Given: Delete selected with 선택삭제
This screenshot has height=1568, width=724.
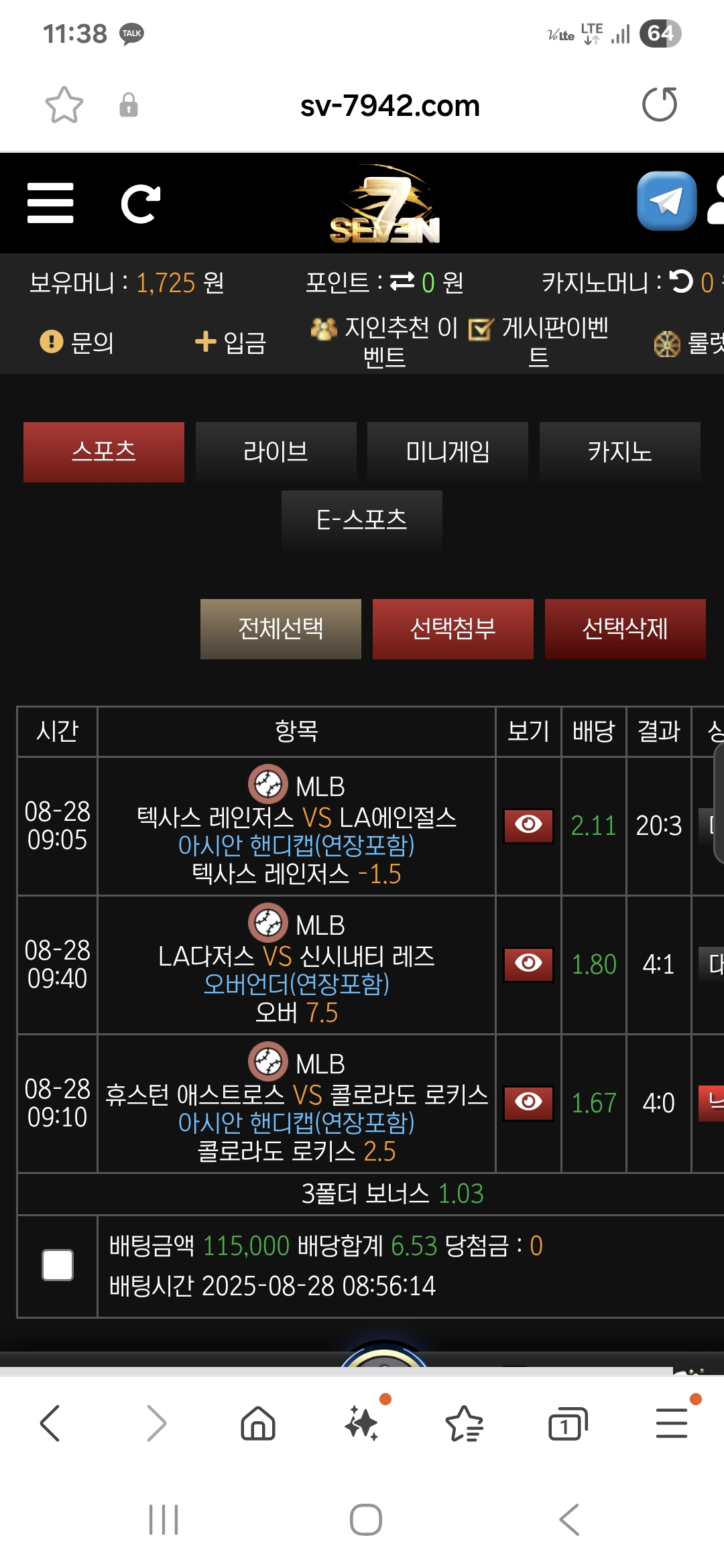Looking at the screenshot, I should point(625,629).
